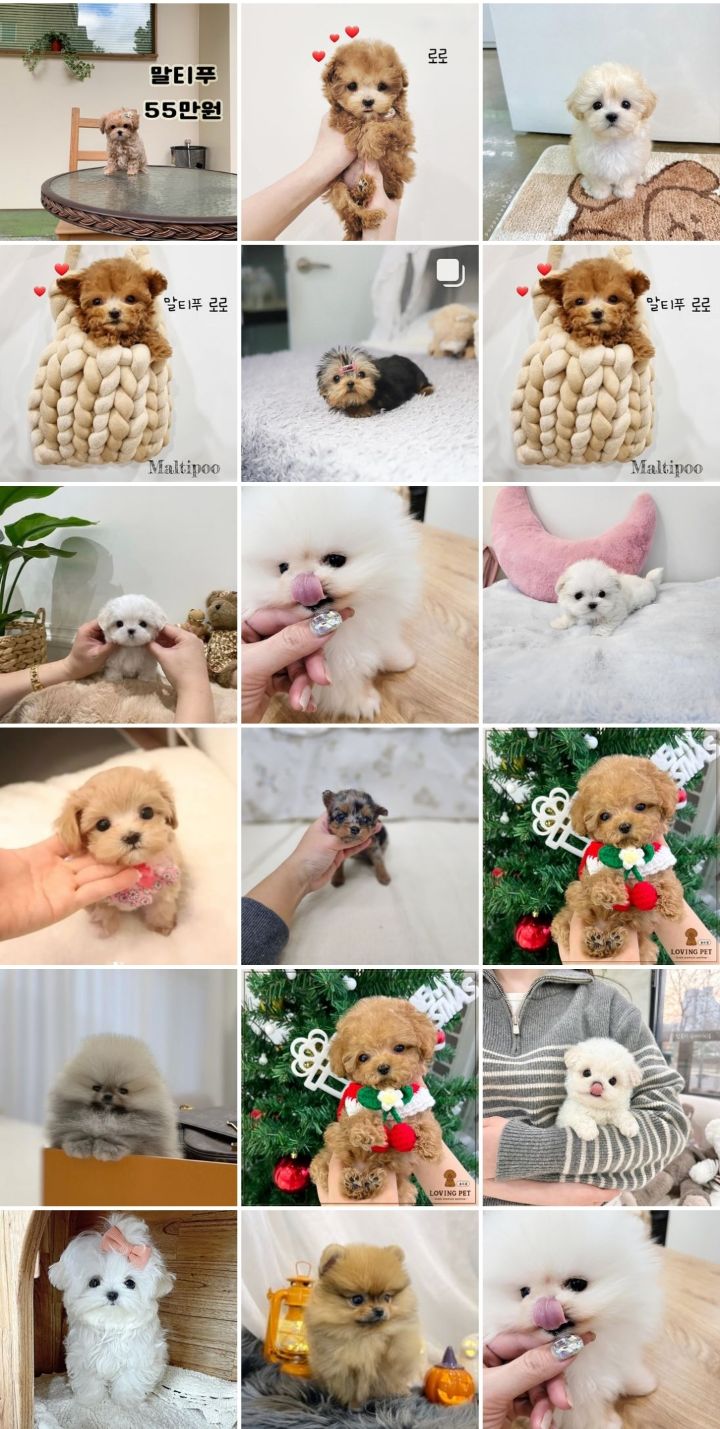The width and height of the screenshot is (720, 1429).
Task: View white puppy lying by pink moon pillow
Action: (x=601, y=605)
